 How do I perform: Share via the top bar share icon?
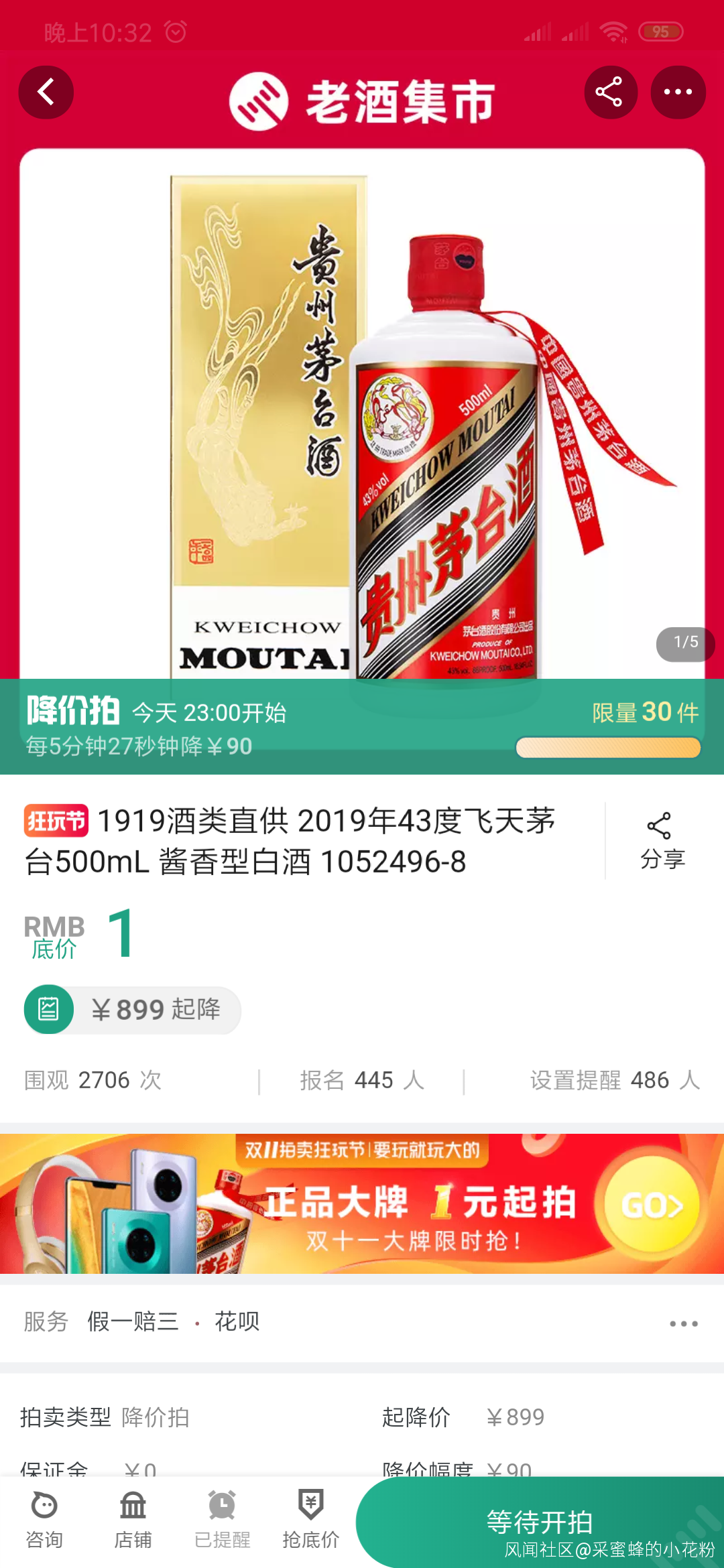point(610,92)
